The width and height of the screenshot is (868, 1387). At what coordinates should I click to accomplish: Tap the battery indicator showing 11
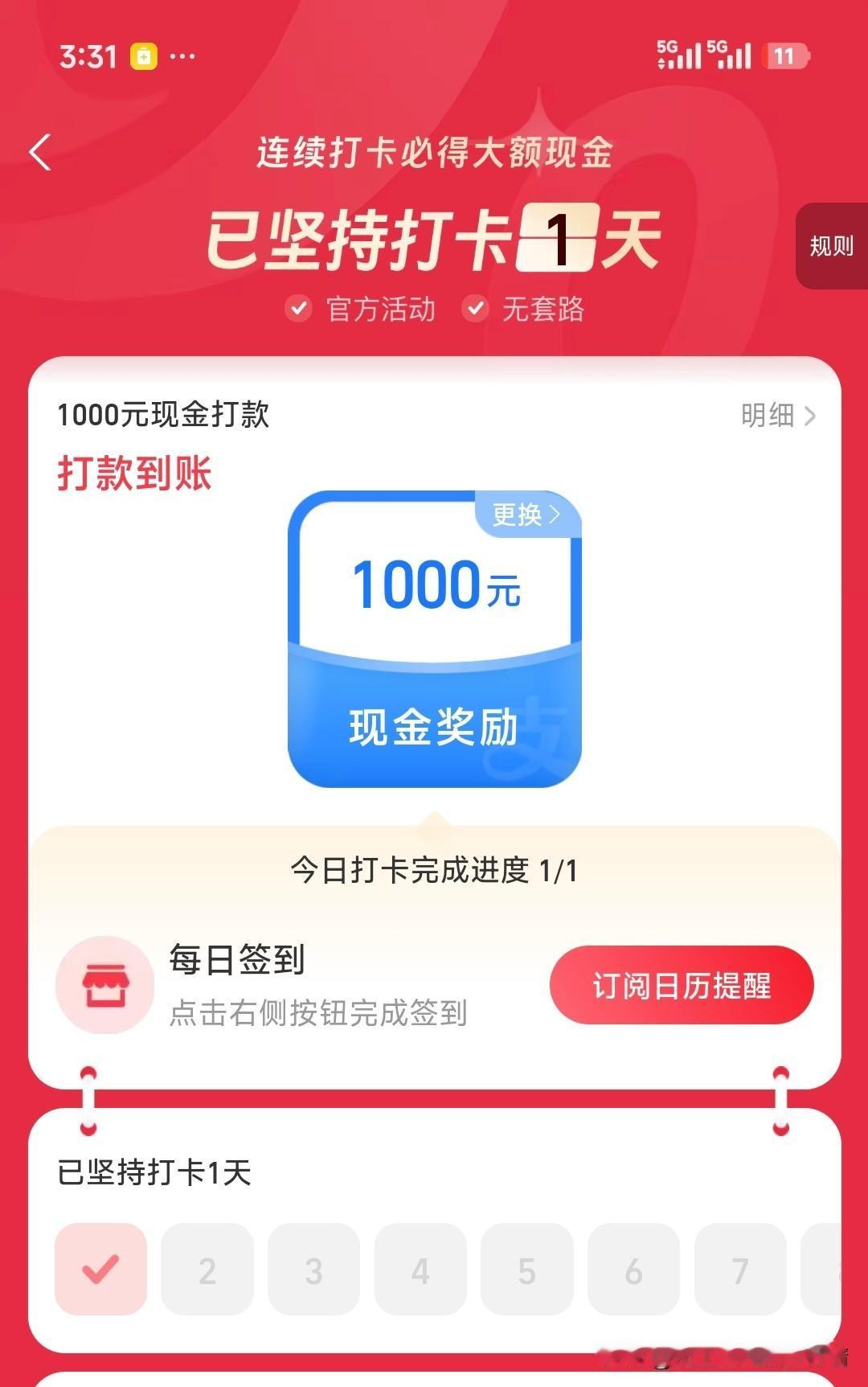click(x=785, y=55)
